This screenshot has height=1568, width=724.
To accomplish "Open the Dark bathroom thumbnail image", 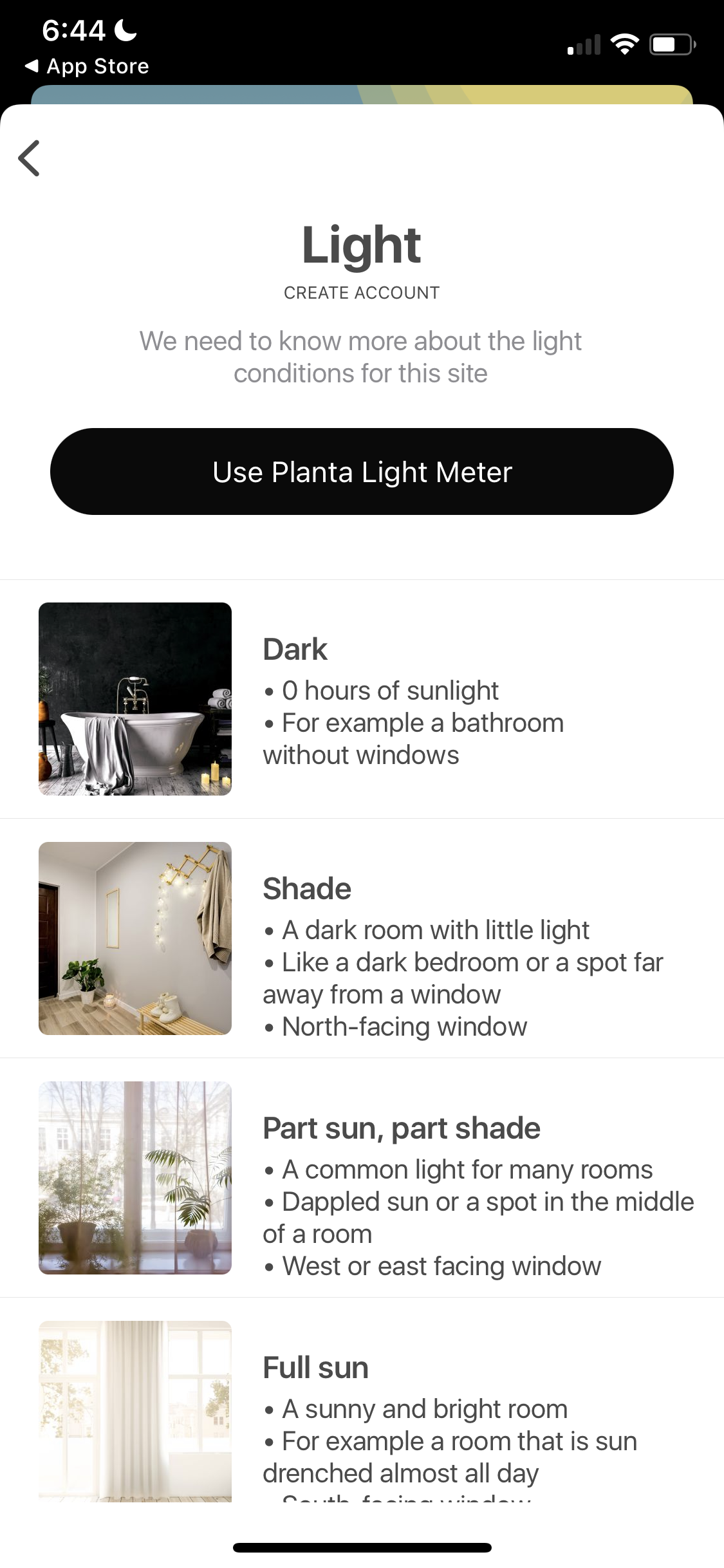I will [x=134, y=700].
